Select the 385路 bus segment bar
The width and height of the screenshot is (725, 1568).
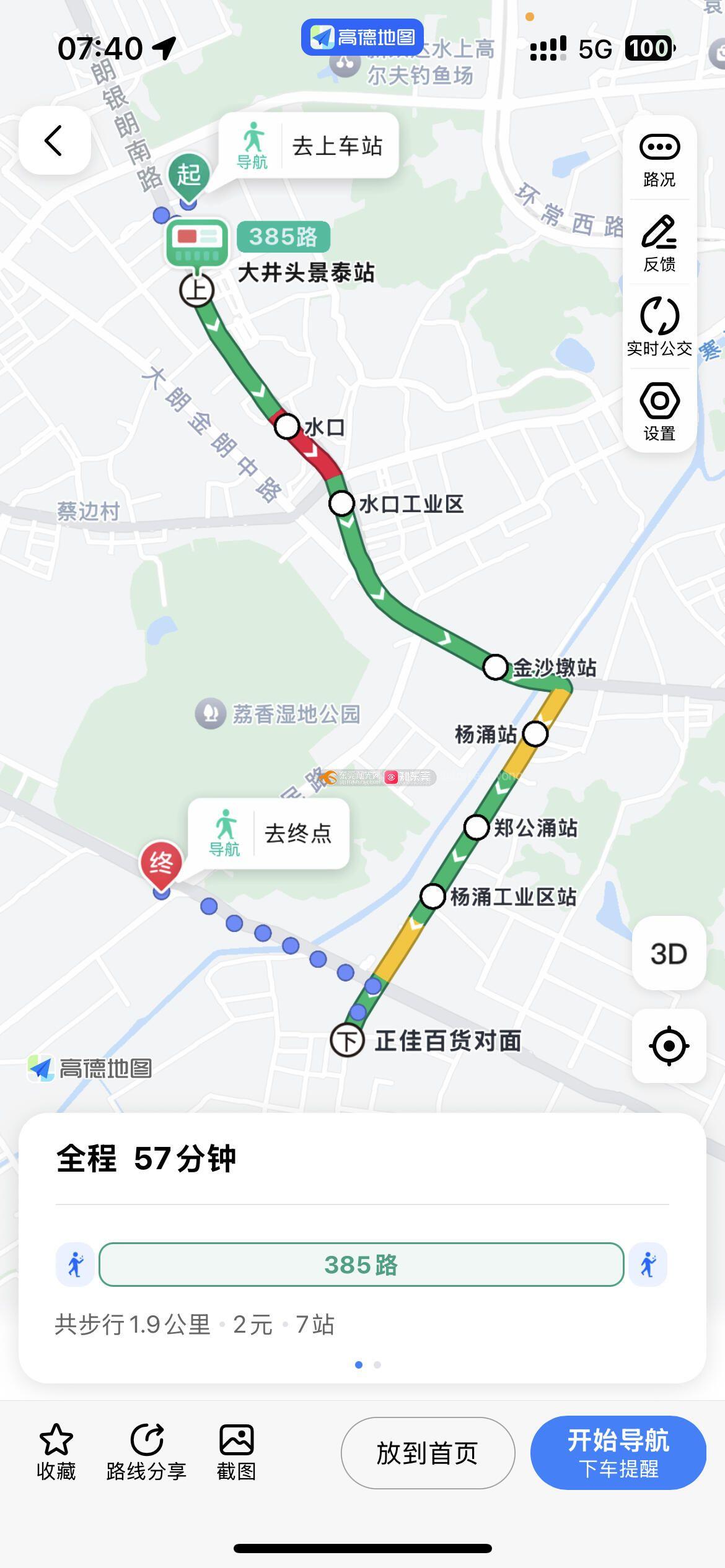[x=361, y=1265]
